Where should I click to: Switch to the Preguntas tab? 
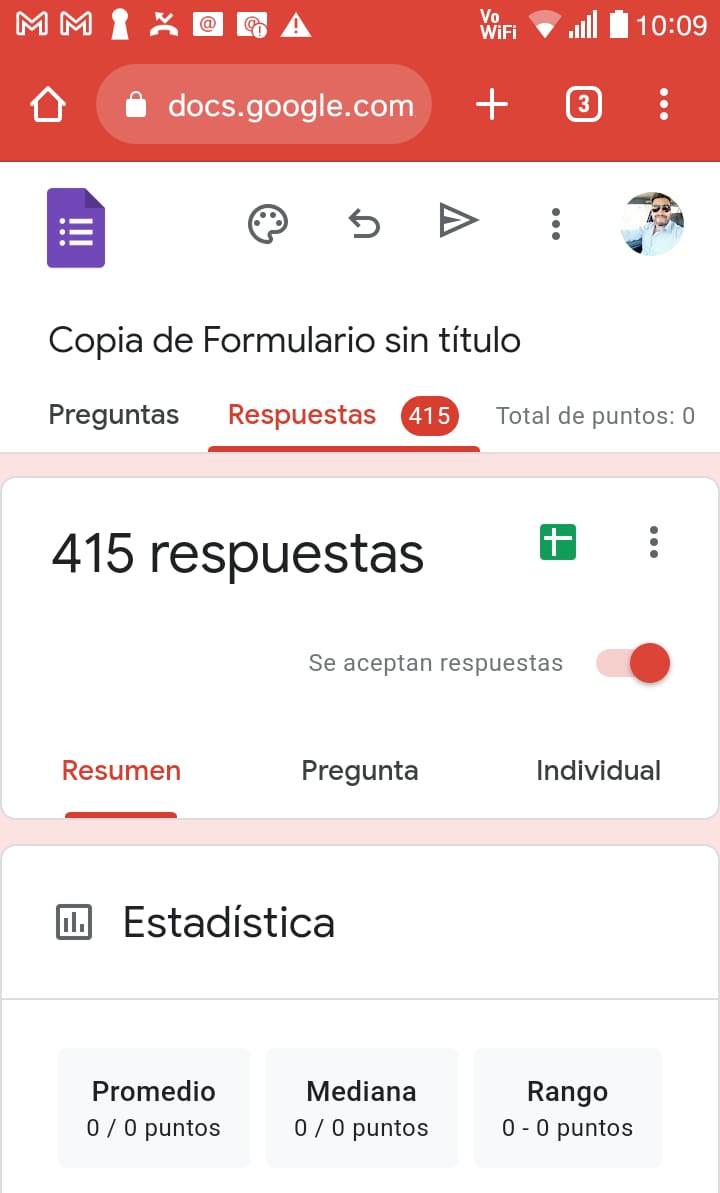click(x=113, y=414)
